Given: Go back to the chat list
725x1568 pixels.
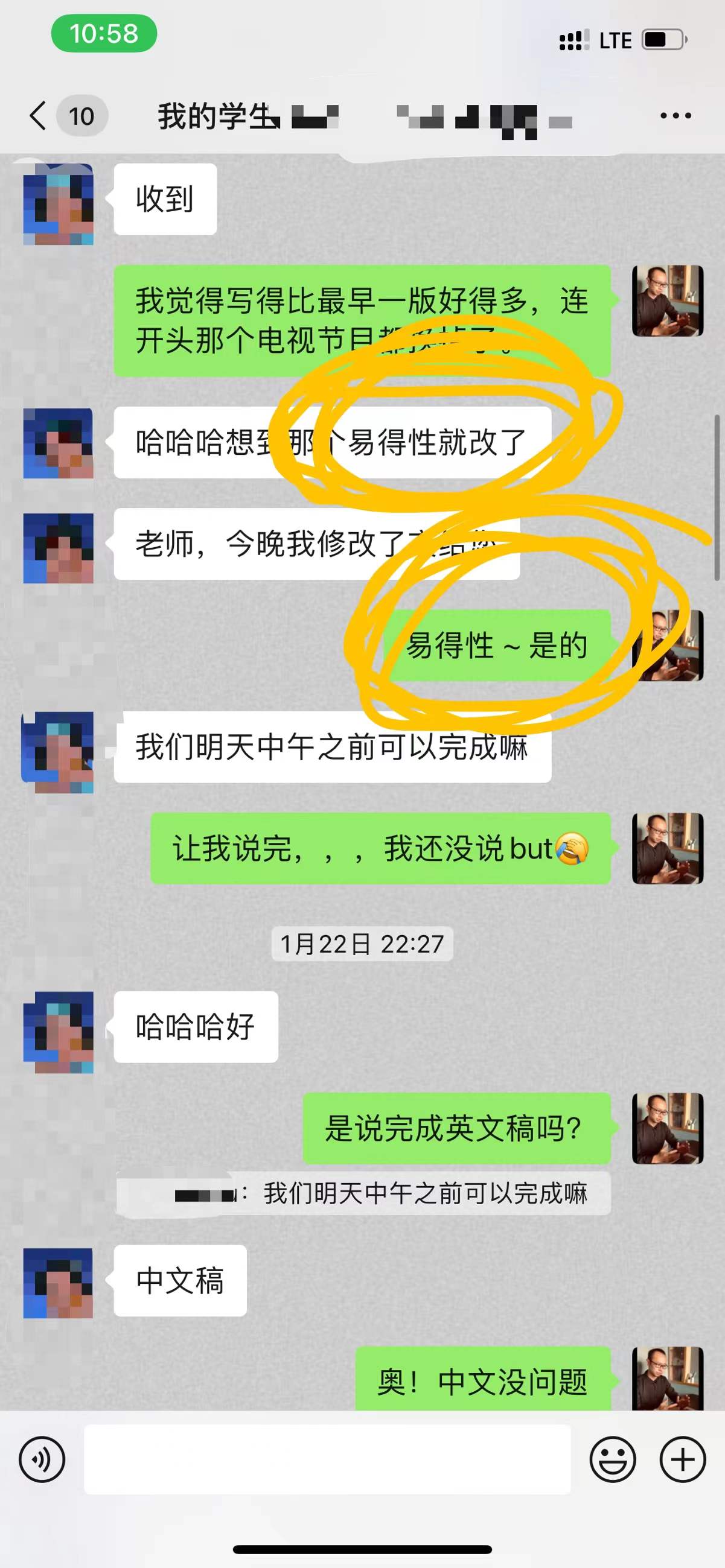Looking at the screenshot, I should point(38,116).
